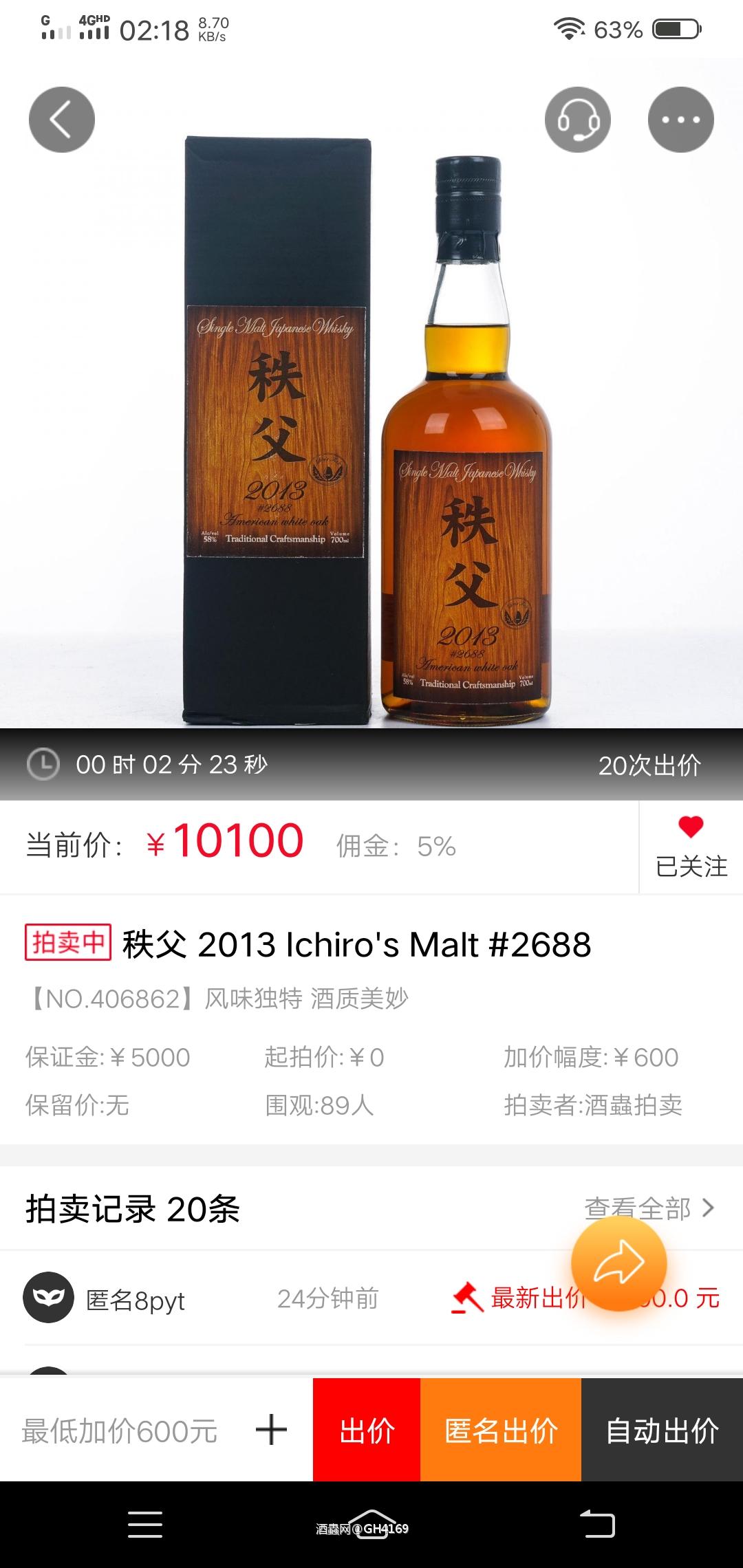Open the more options ellipsis icon
This screenshot has width=743, height=1568.
tap(680, 118)
